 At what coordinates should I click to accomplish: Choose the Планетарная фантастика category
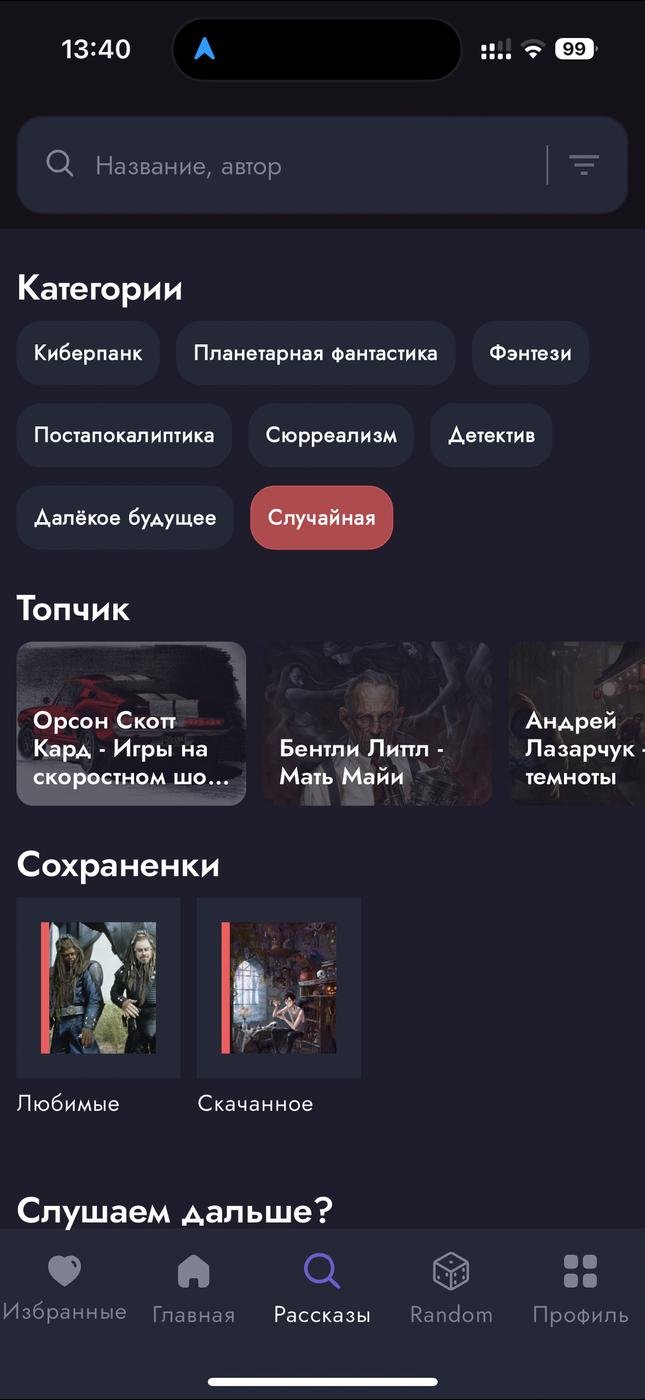(315, 353)
